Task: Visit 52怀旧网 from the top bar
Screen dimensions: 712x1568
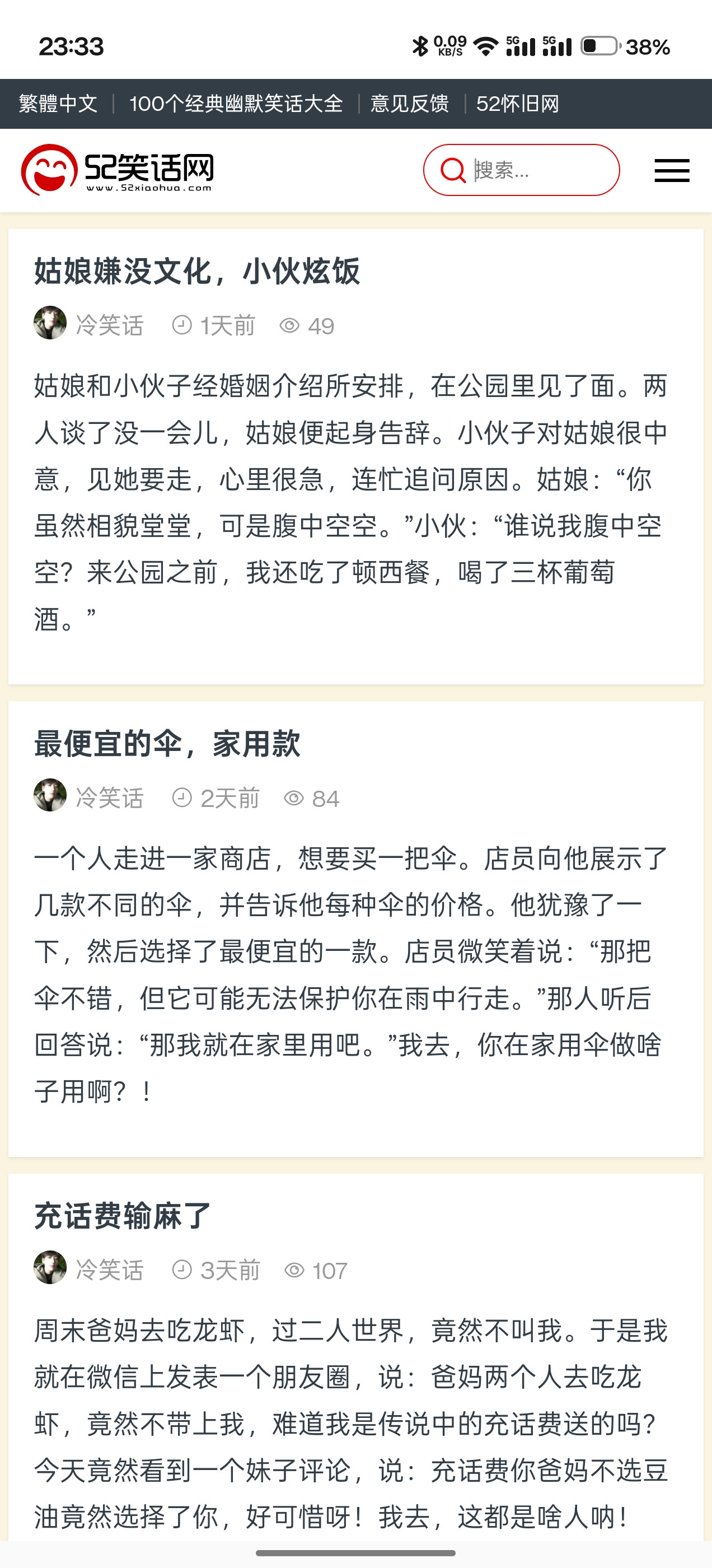Action: click(x=518, y=104)
